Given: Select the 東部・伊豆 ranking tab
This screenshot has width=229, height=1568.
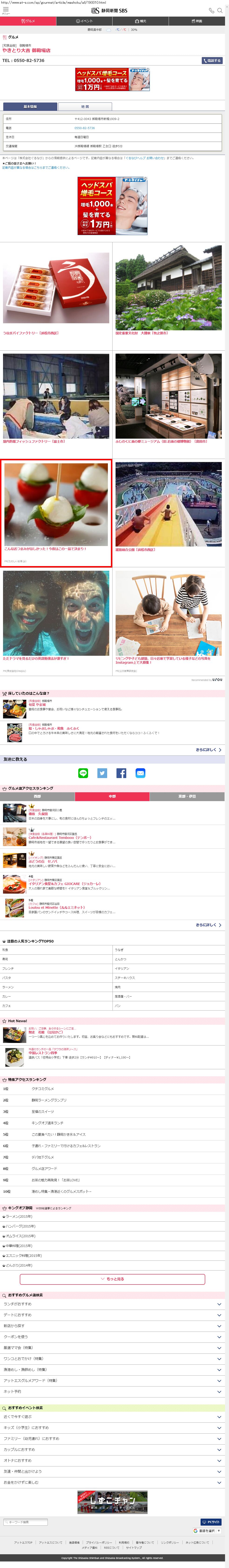Looking at the screenshot, I should tap(187, 796).
